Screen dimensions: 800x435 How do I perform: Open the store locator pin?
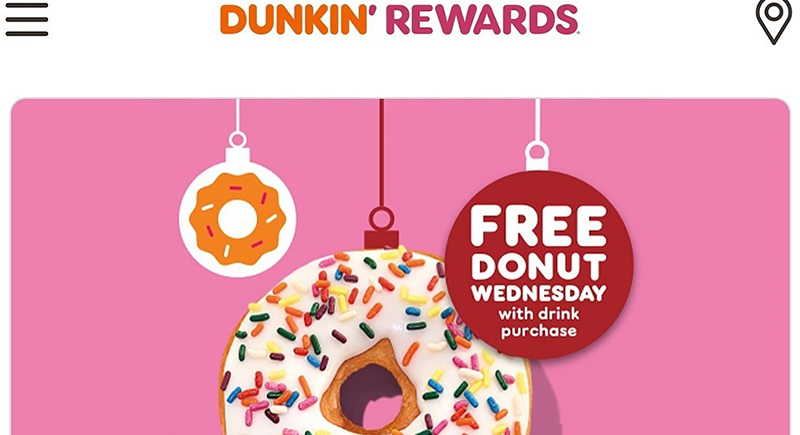[773, 20]
